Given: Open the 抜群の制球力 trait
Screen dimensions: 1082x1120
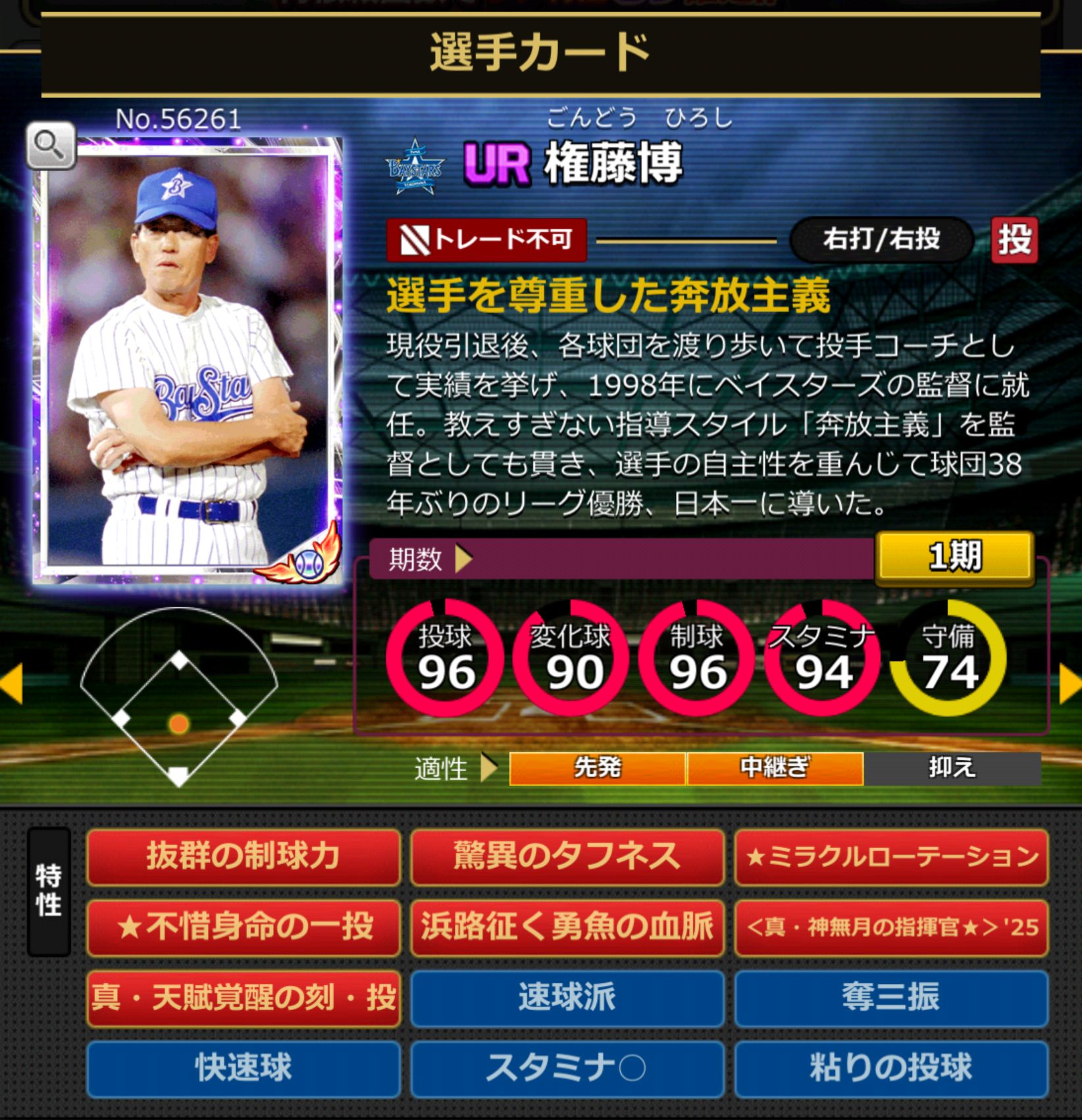Looking at the screenshot, I should (x=244, y=857).
